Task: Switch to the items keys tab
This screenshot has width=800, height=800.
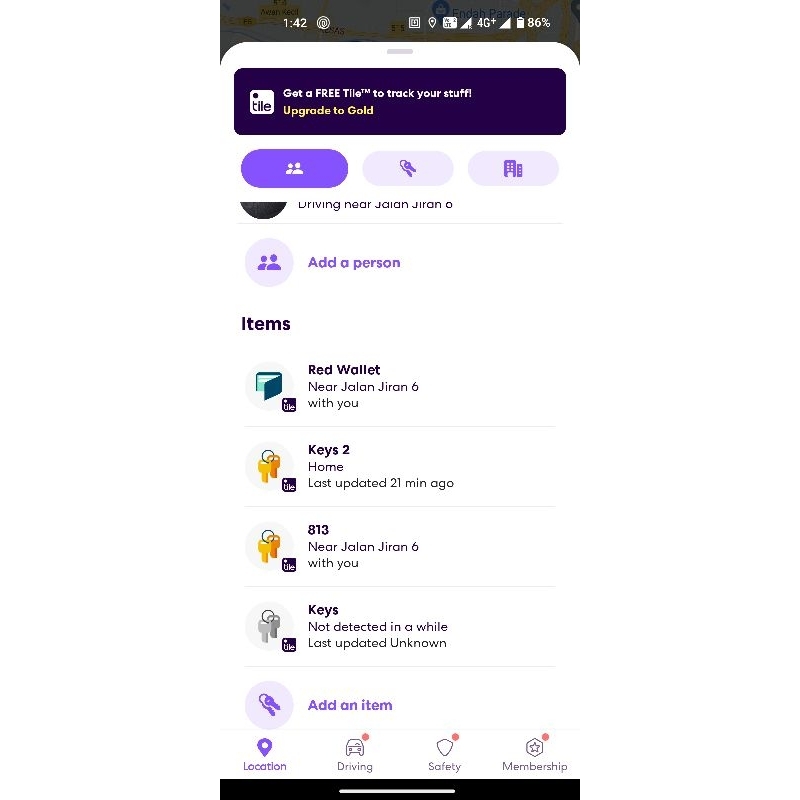Action: 408,168
